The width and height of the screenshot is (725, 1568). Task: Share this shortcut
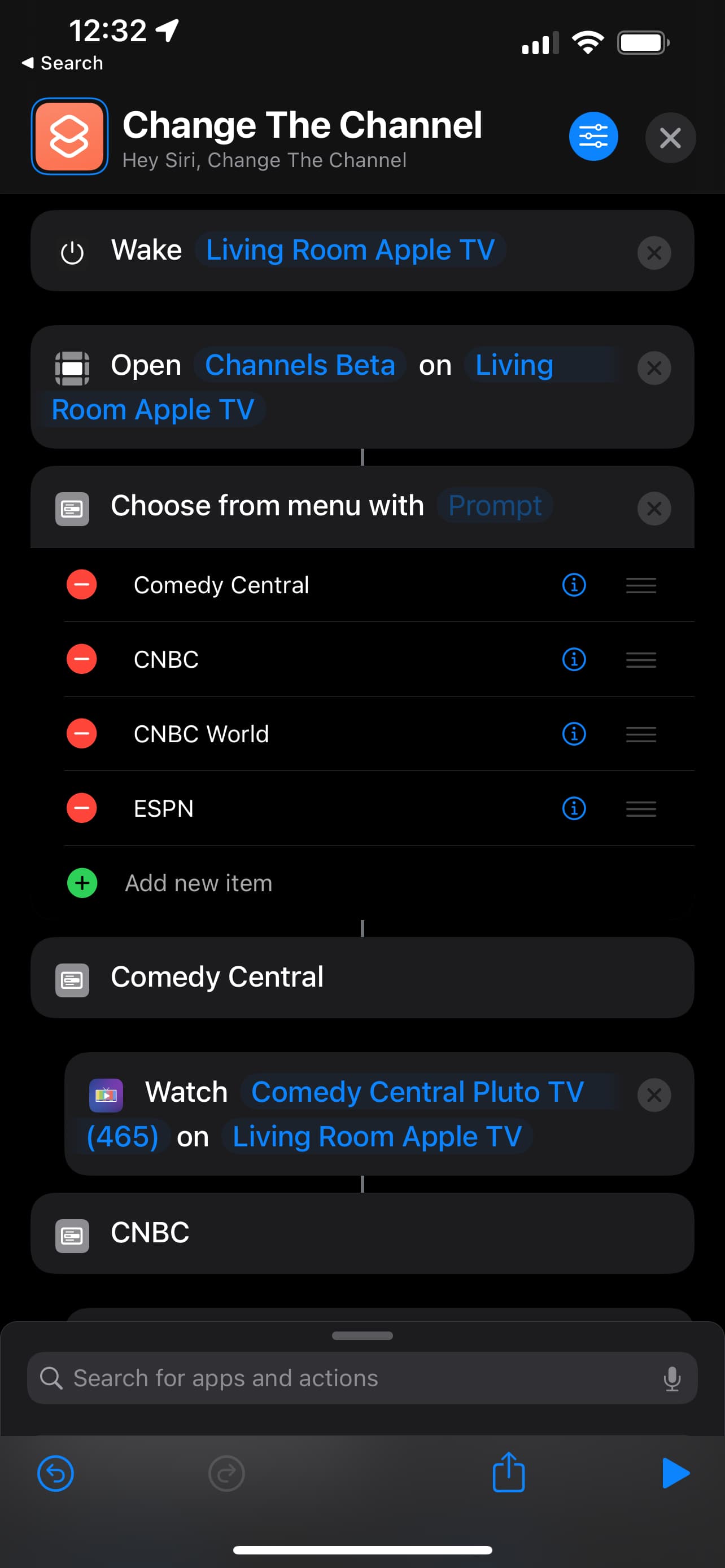[508, 1473]
